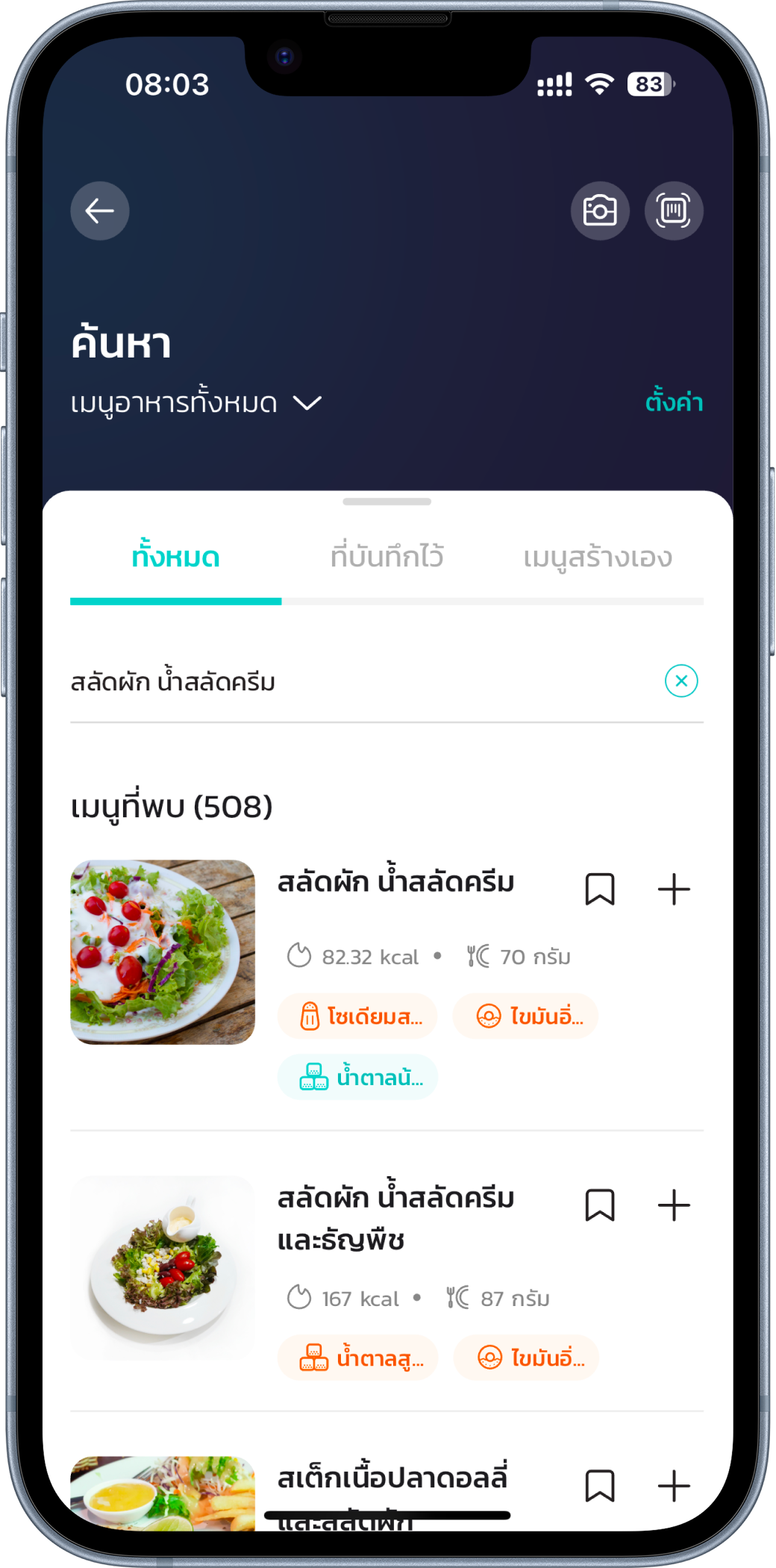Open the camera food scanner
The width and height of the screenshot is (776, 1568).
tap(600, 210)
